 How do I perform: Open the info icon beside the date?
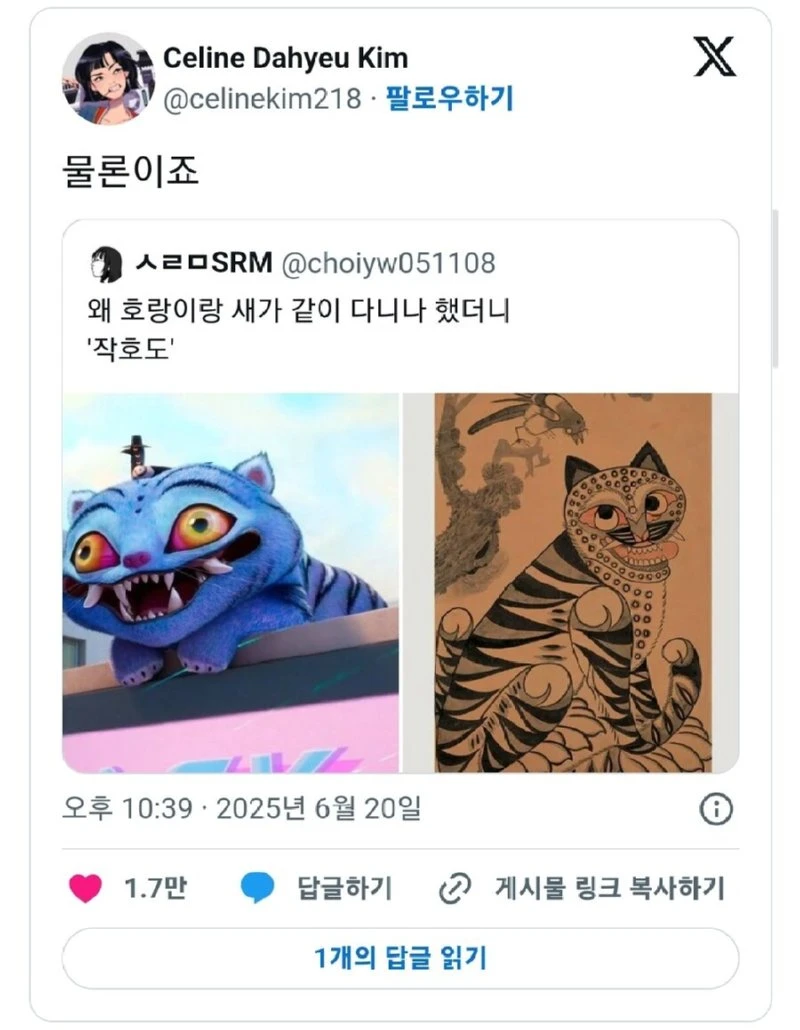click(715, 810)
